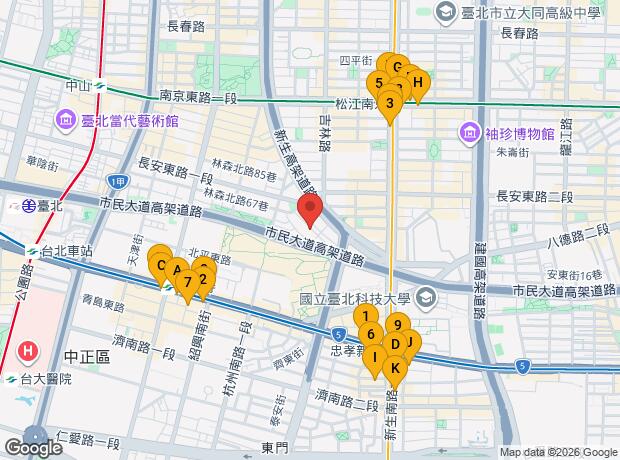Open the orange marker labeled H
This screenshot has height=460, width=620.
[419, 82]
